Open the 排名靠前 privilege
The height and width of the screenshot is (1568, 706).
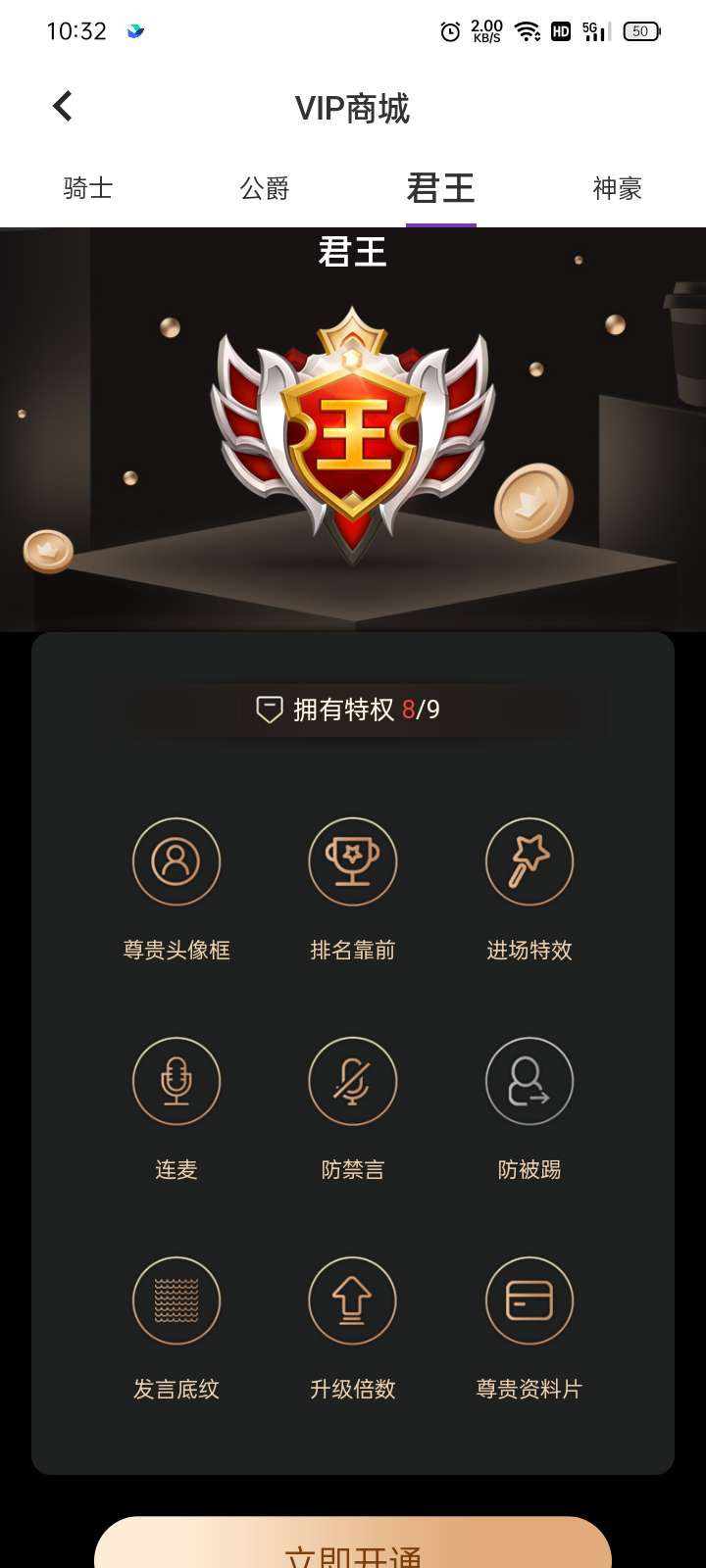[353, 862]
